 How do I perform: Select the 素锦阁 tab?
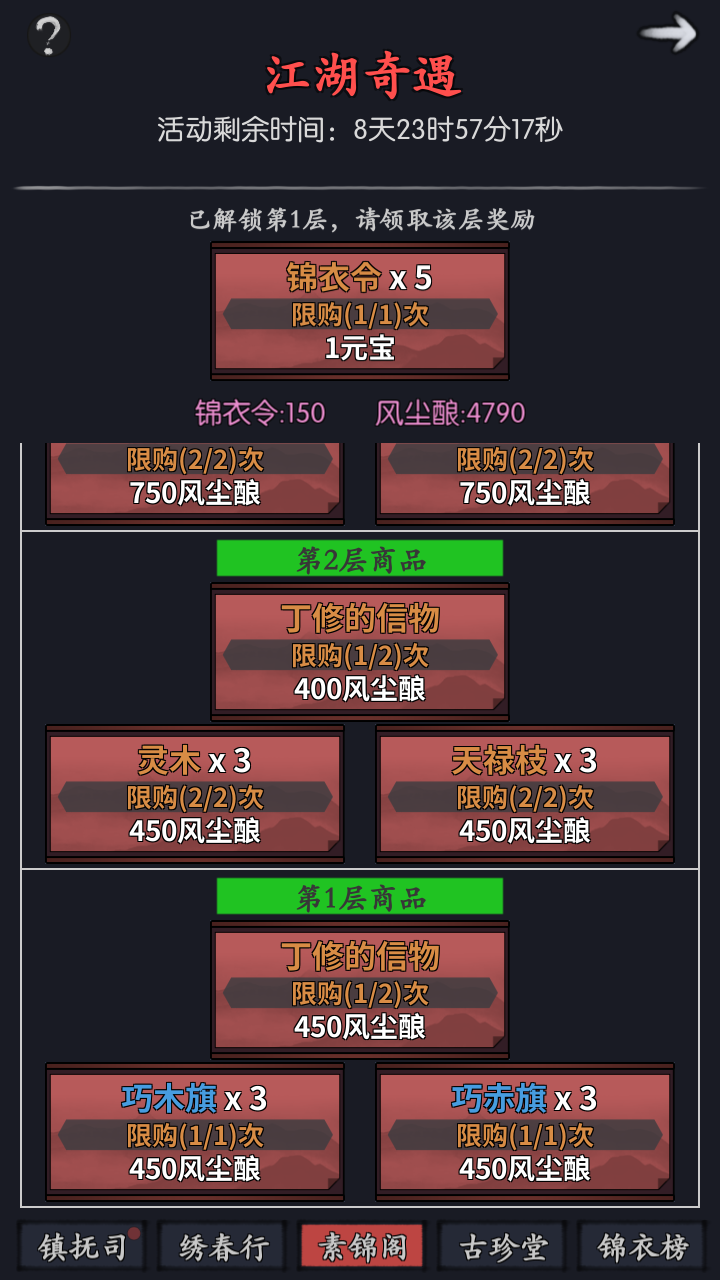pyautogui.click(x=361, y=1246)
